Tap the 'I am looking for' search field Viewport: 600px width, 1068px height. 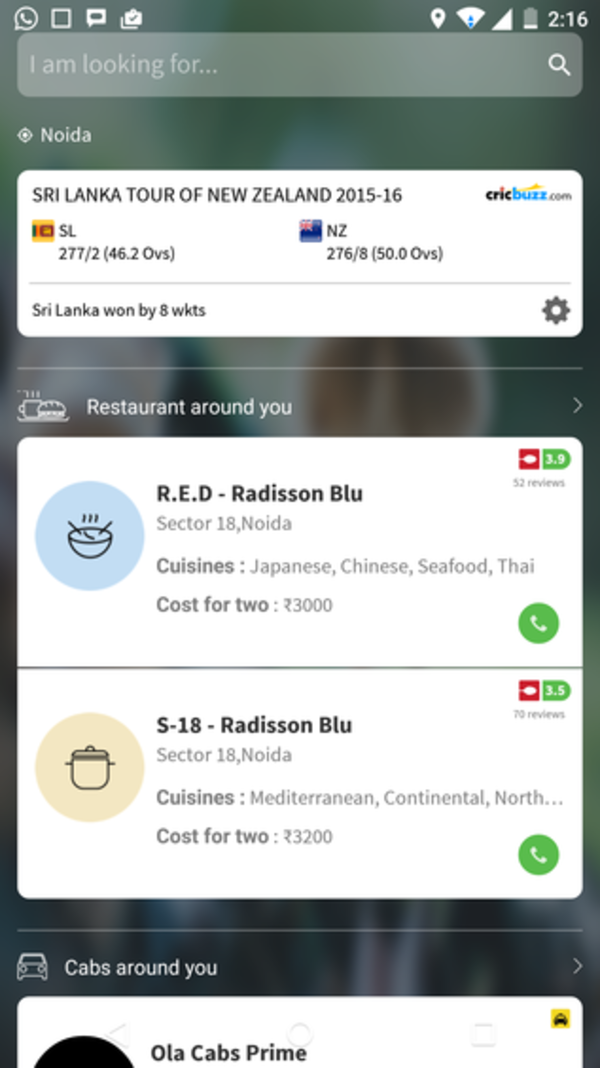[x=280, y=65]
